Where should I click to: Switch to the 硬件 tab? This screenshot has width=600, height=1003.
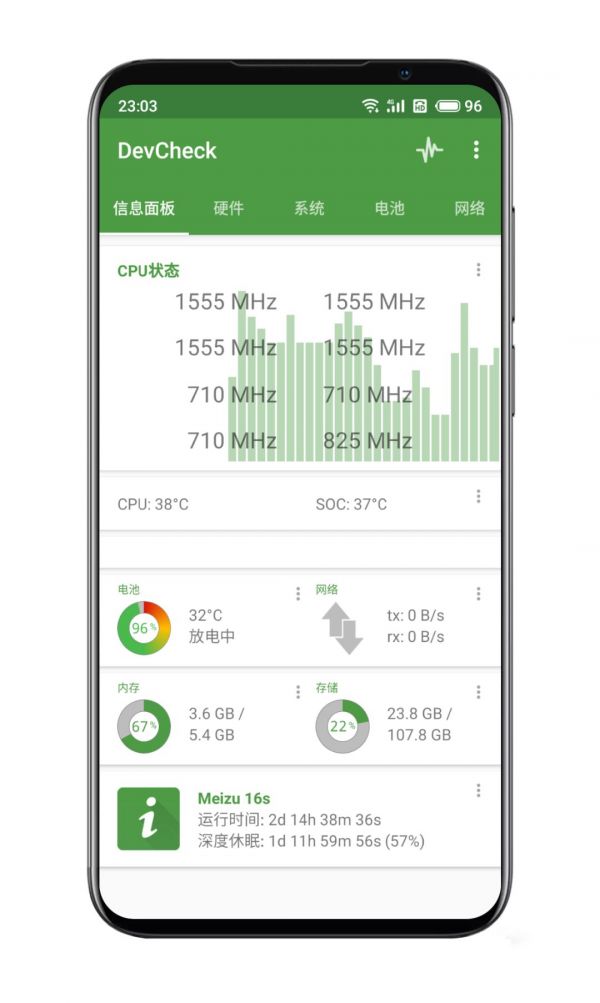(228, 208)
